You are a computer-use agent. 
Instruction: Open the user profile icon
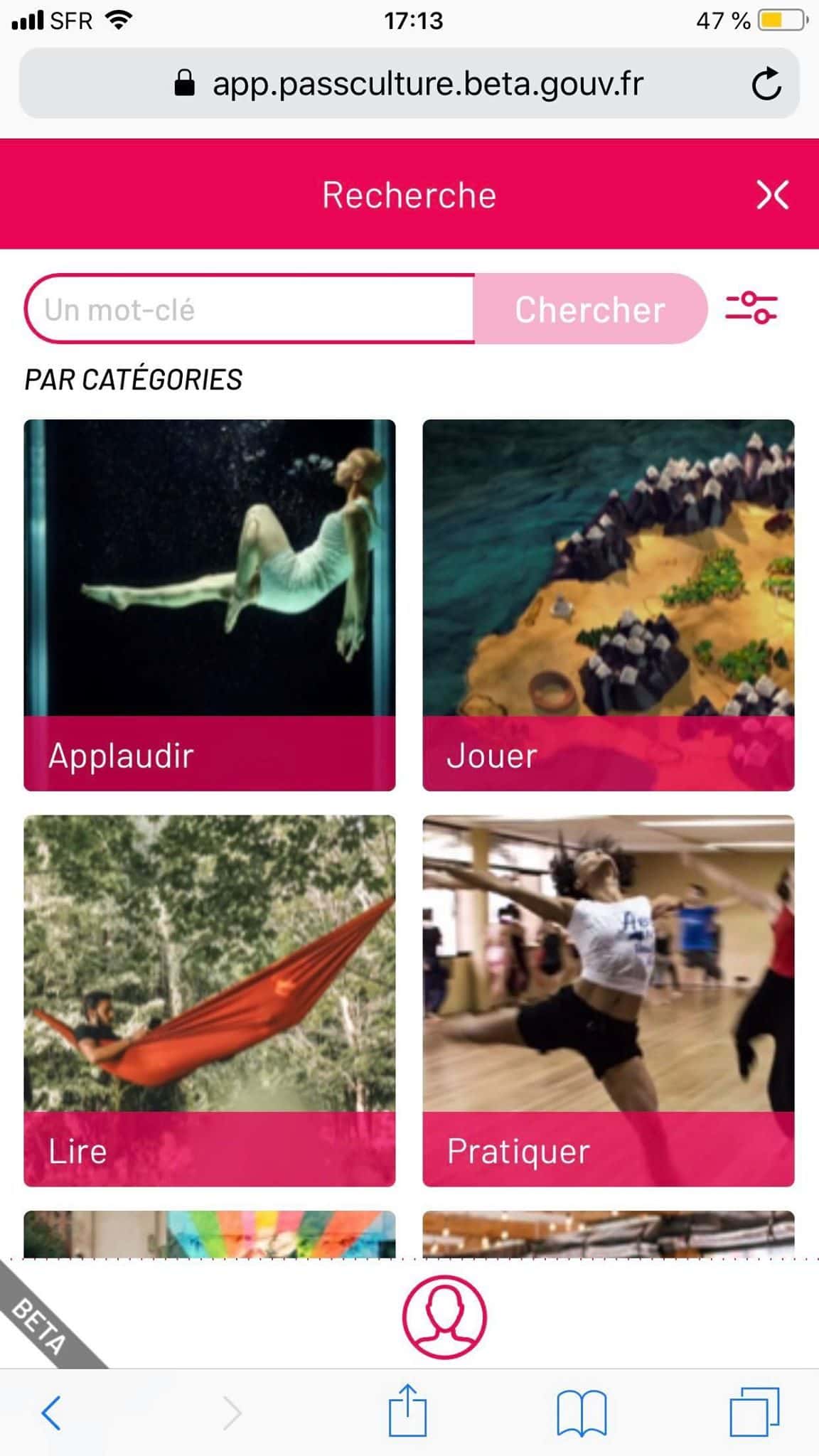coord(444,1317)
